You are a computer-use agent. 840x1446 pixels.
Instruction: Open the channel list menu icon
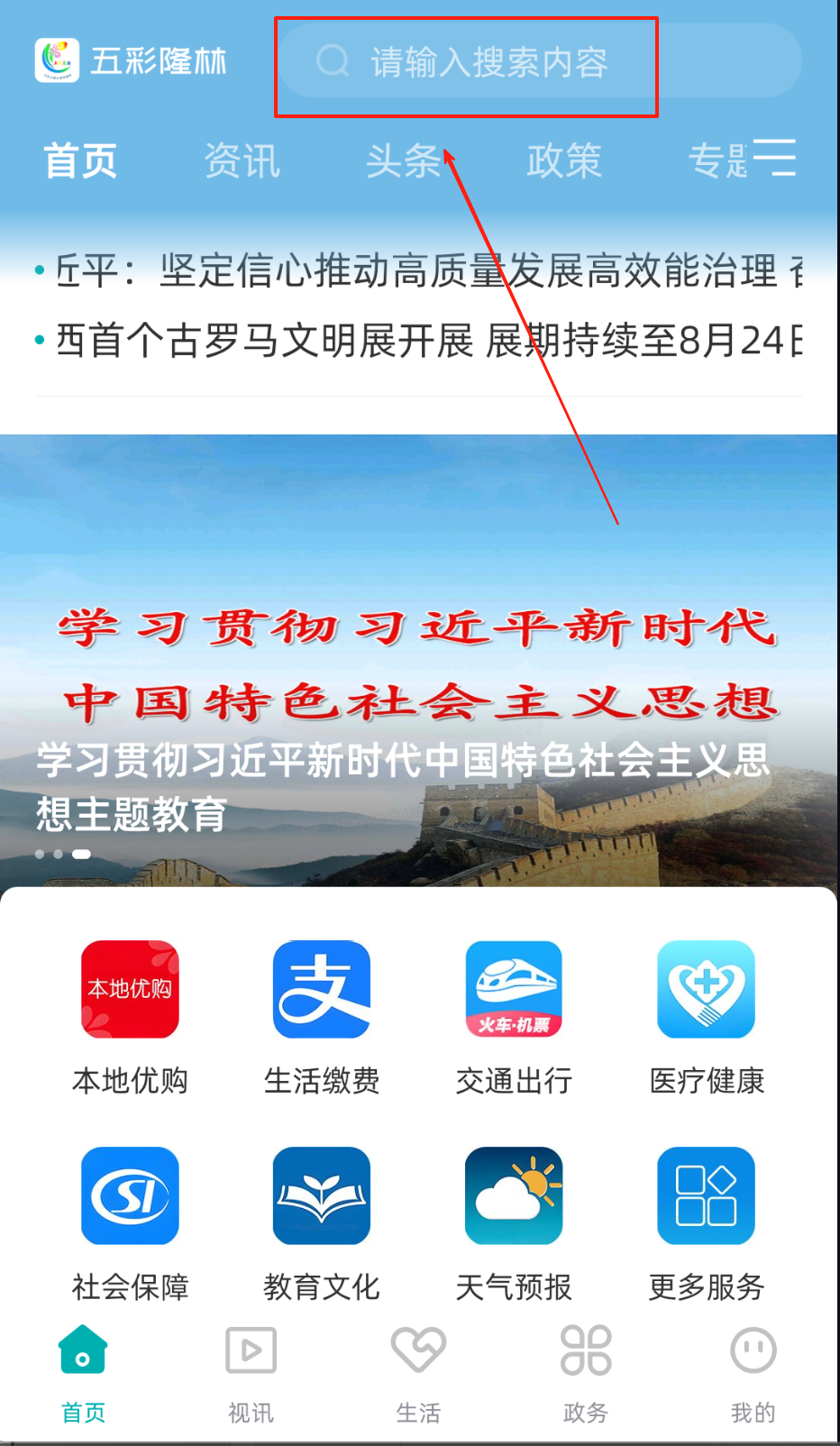(x=775, y=158)
